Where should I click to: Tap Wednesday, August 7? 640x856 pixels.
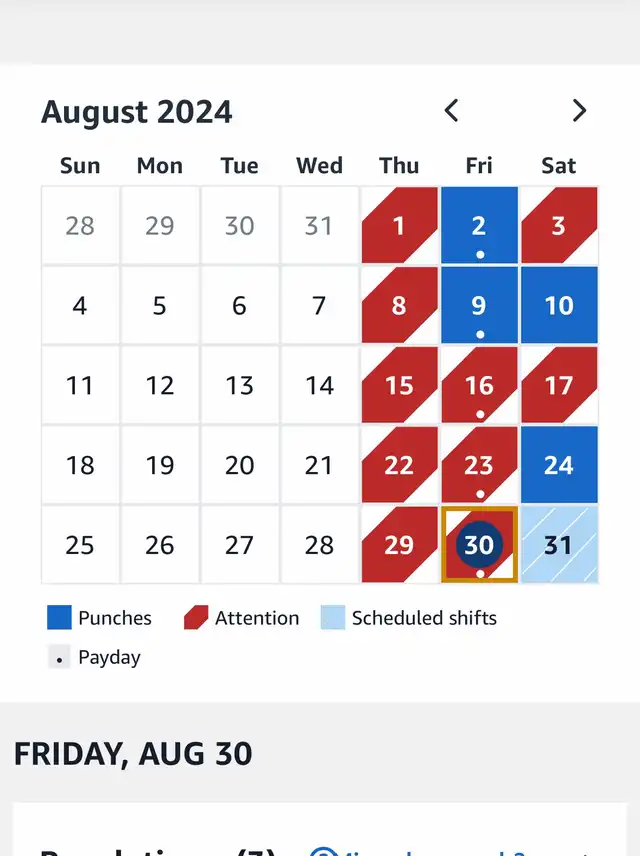click(x=319, y=305)
